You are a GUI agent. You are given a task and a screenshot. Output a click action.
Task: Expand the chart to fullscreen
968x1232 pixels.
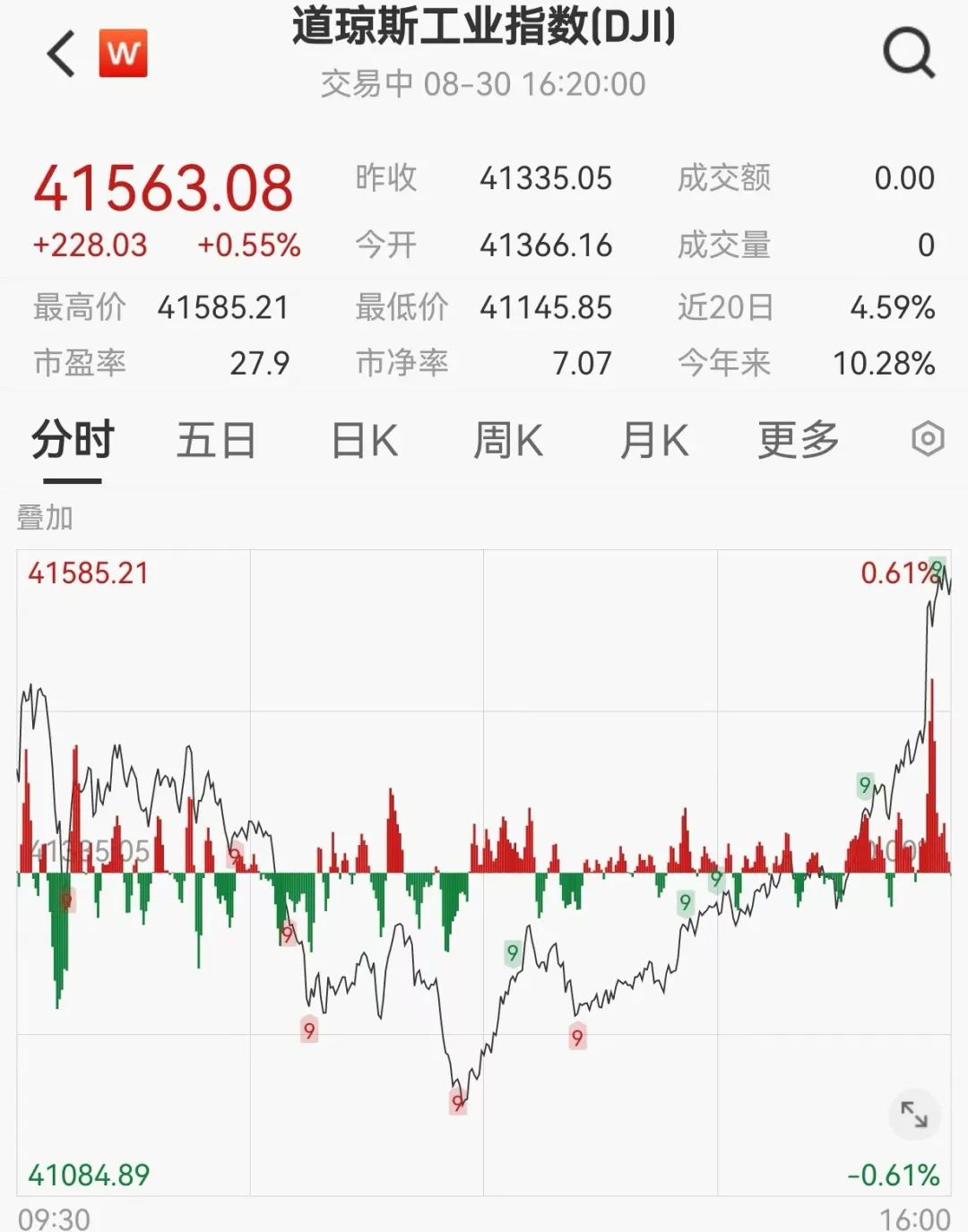[914, 1115]
